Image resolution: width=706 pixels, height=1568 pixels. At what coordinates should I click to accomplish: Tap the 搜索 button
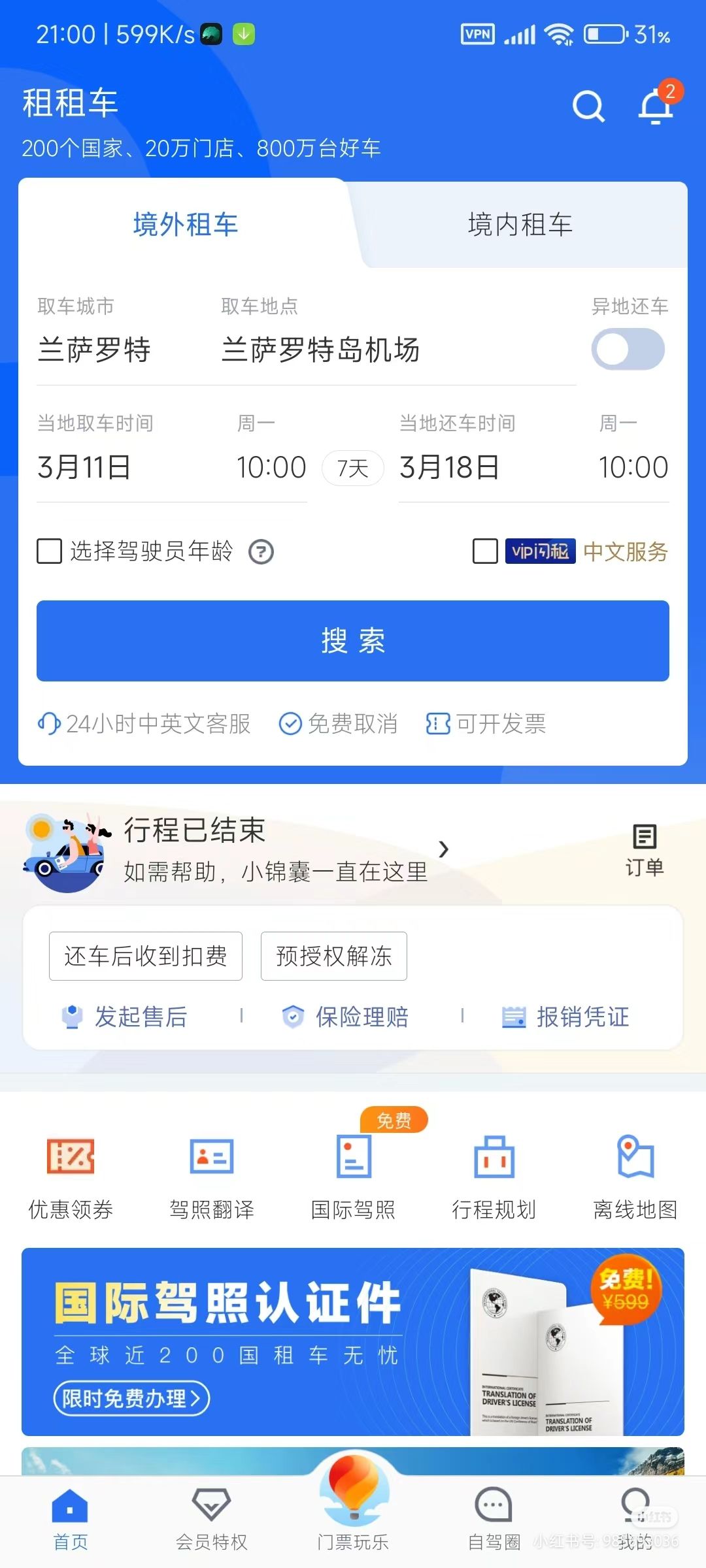[353, 641]
